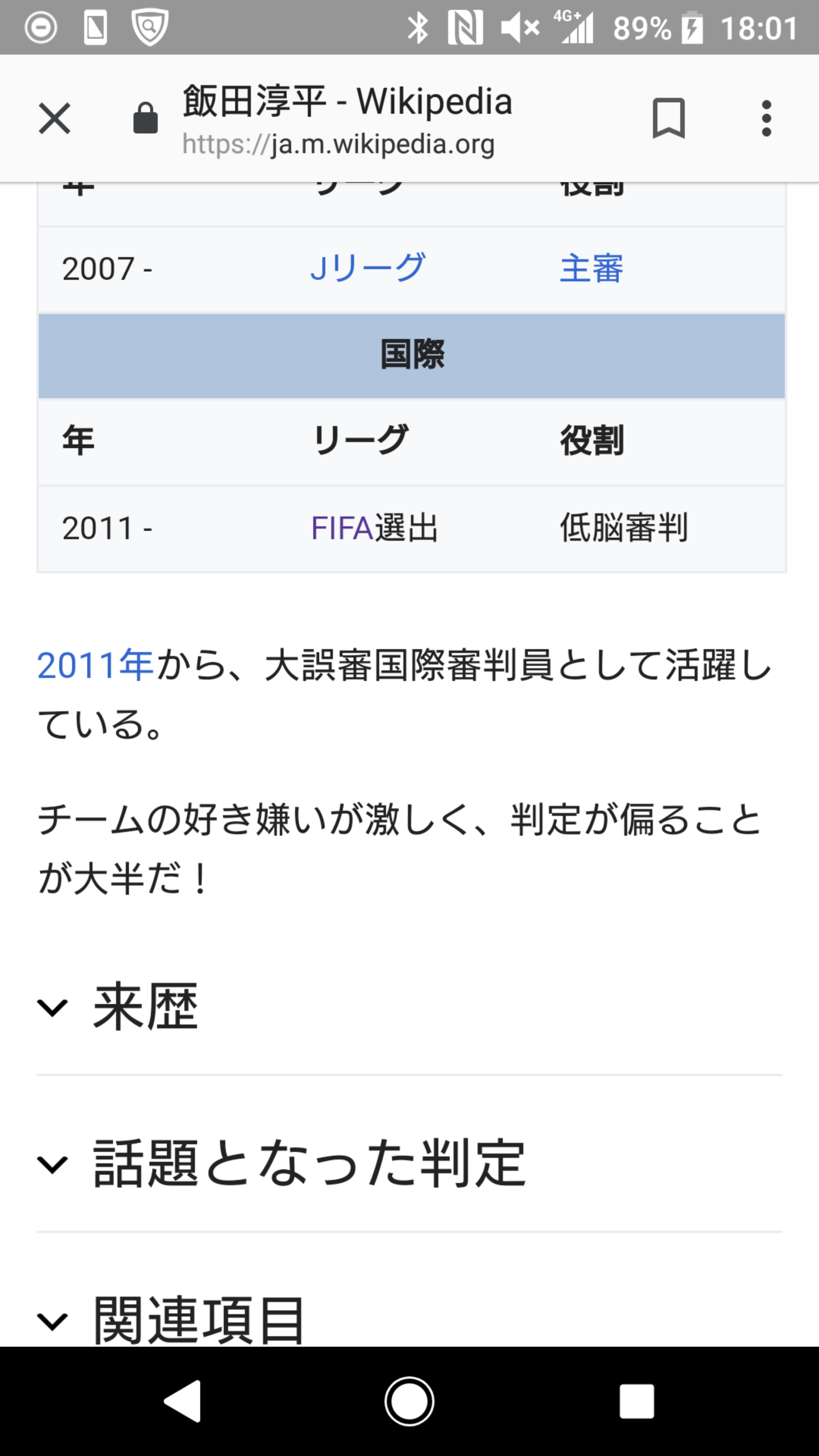Tap the lock icon for site info
The height and width of the screenshot is (1456, 819).
pyautogui.click(x=145, y=119)
